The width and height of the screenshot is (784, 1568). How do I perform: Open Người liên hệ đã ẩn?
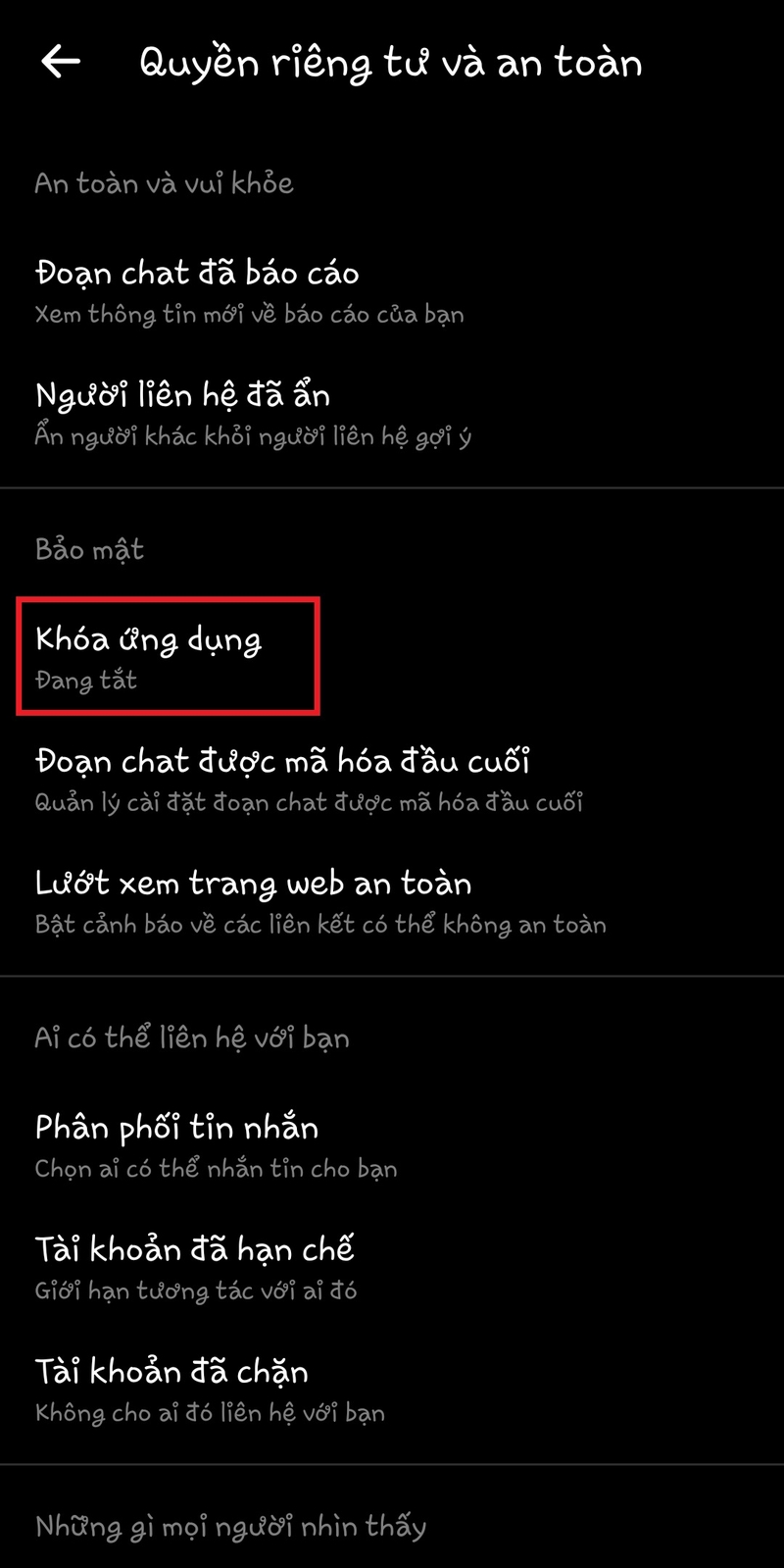181,394
